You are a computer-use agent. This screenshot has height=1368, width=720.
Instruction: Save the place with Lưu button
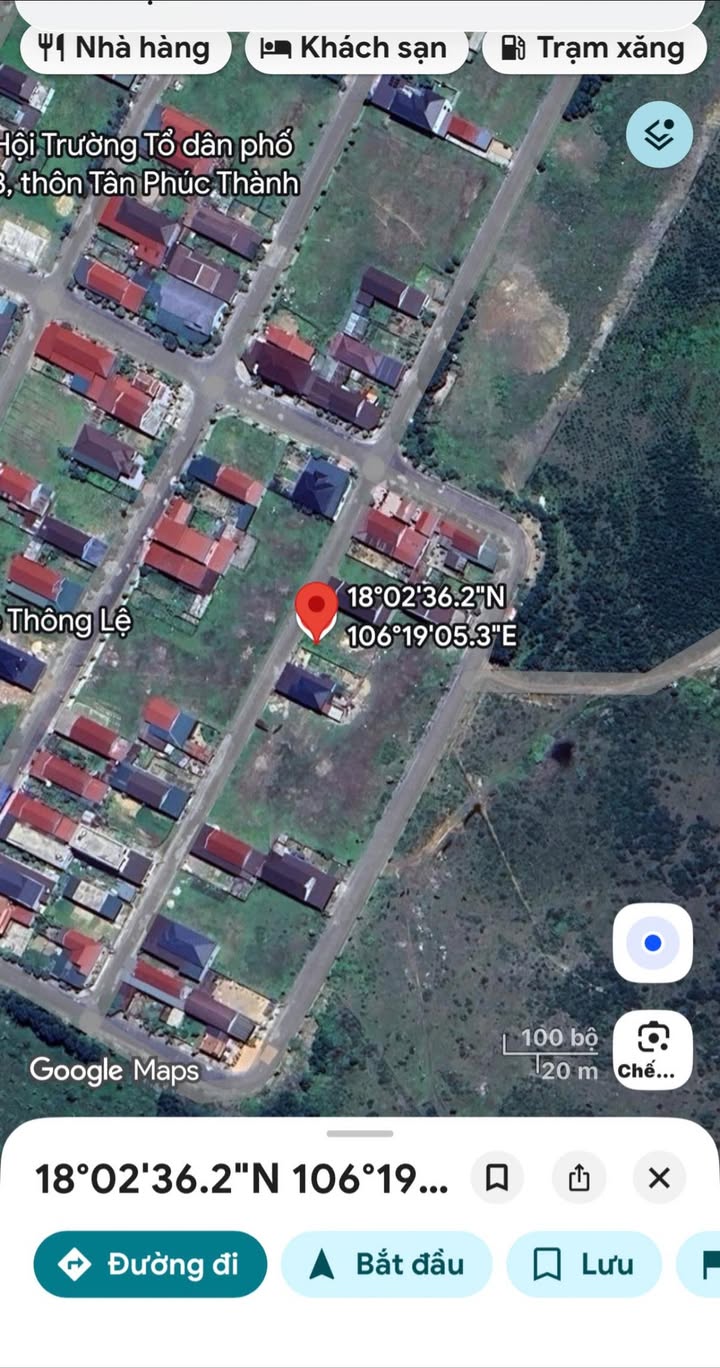[584, 1264]
